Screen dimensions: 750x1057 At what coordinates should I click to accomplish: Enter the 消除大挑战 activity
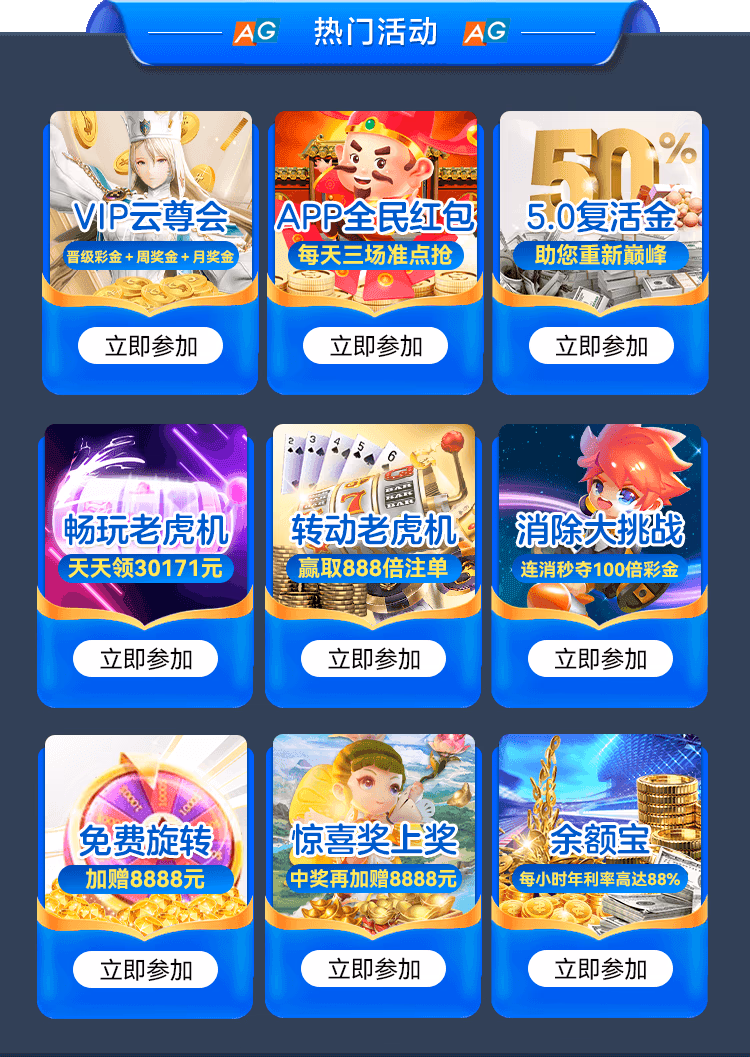[x=600, y=659]
